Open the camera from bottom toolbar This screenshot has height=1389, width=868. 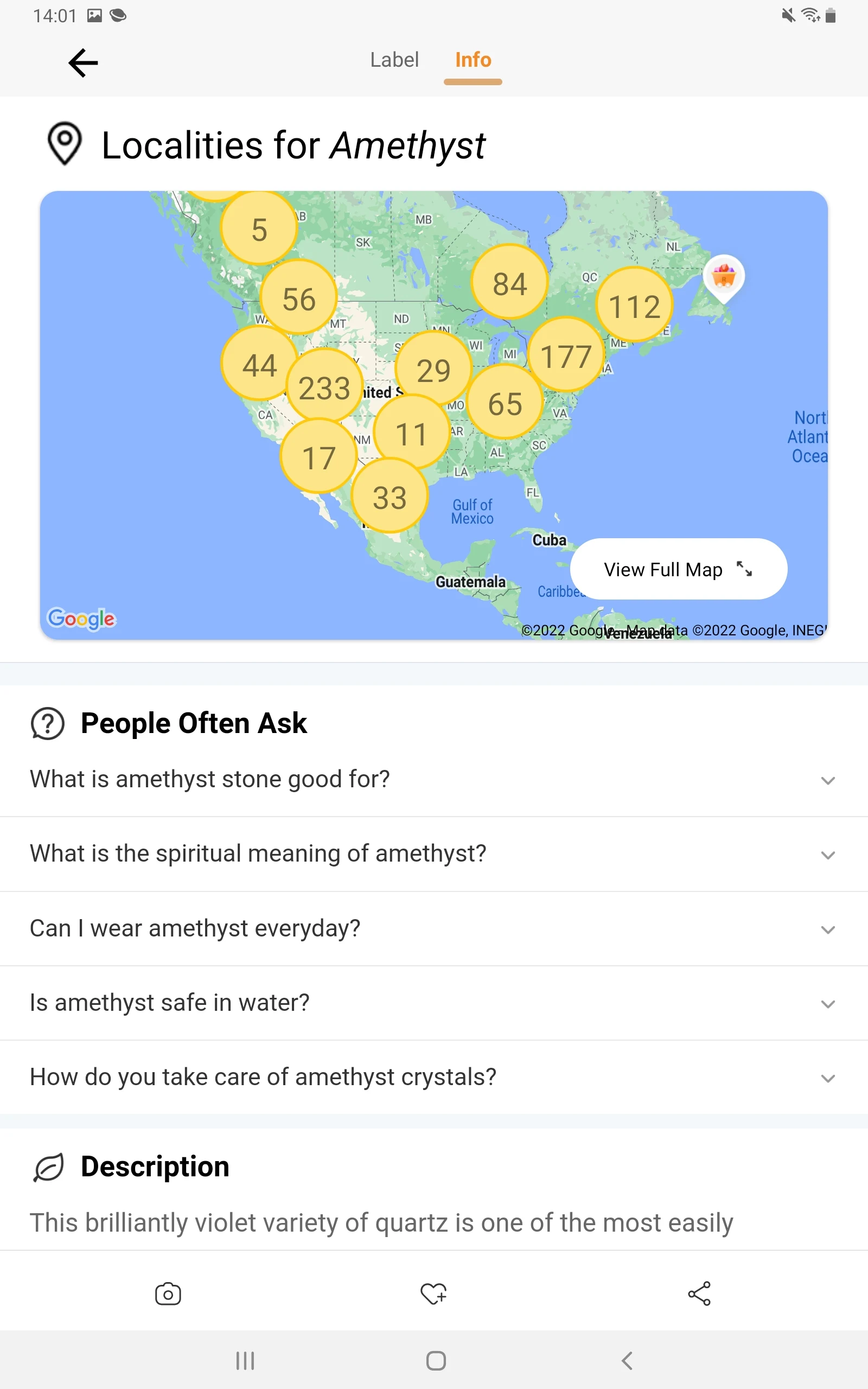[168, 1294]
